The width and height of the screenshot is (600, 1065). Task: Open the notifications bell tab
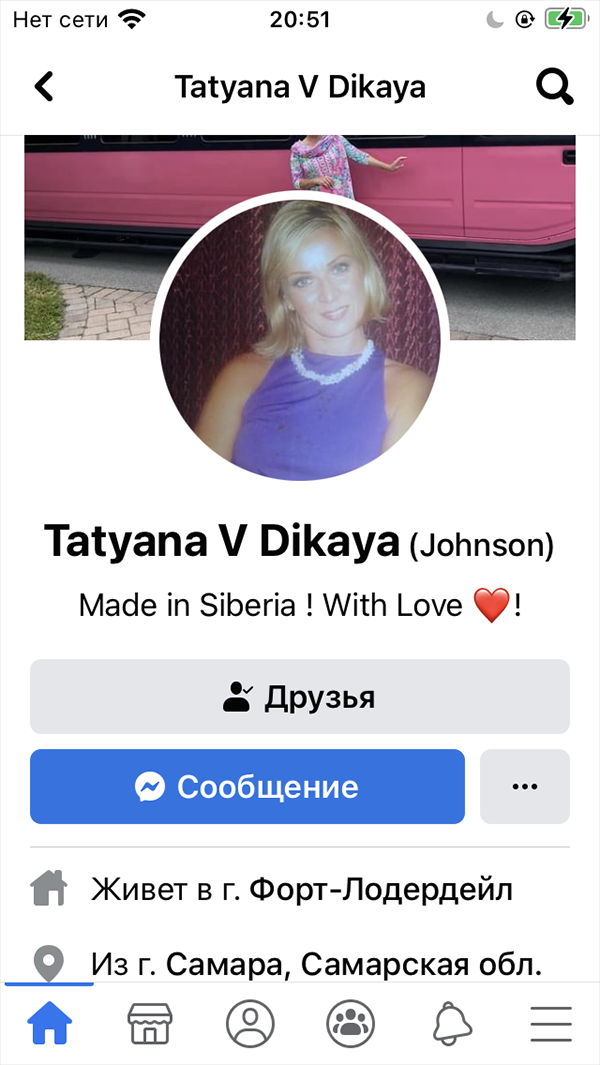[451, 1024]
